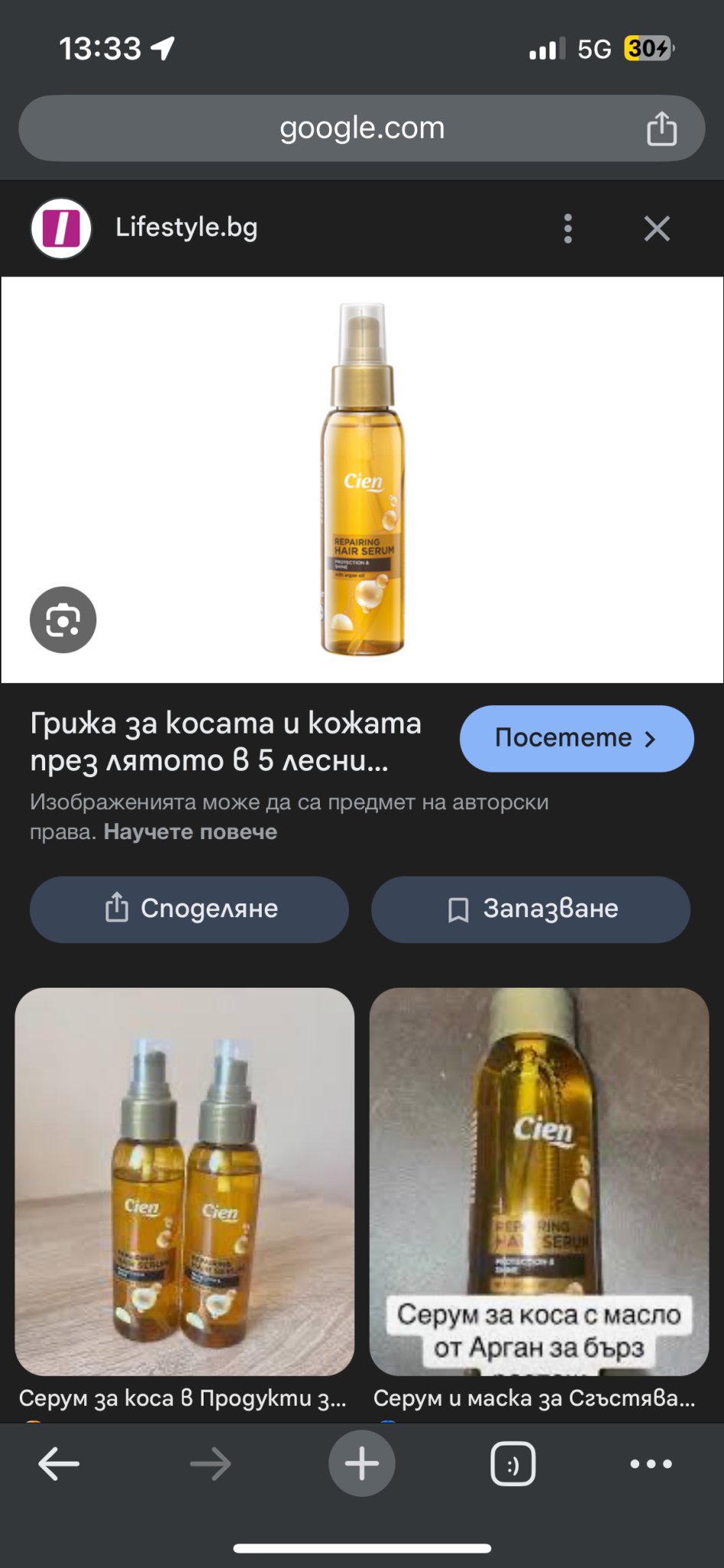Screen dimensions: 724x1568
Task: Open the Научете повече link
Action: 191,831
